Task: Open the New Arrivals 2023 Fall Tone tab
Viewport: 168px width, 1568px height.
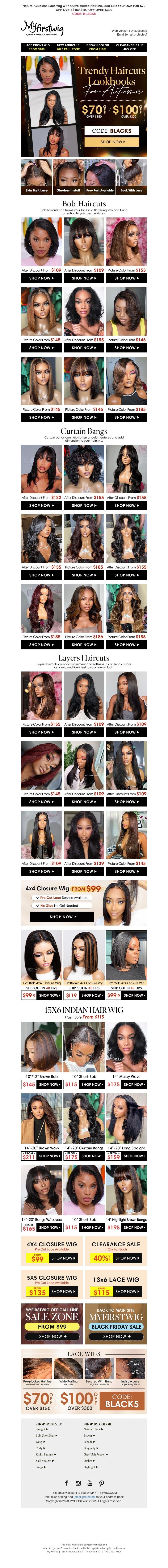Action: 68,47
